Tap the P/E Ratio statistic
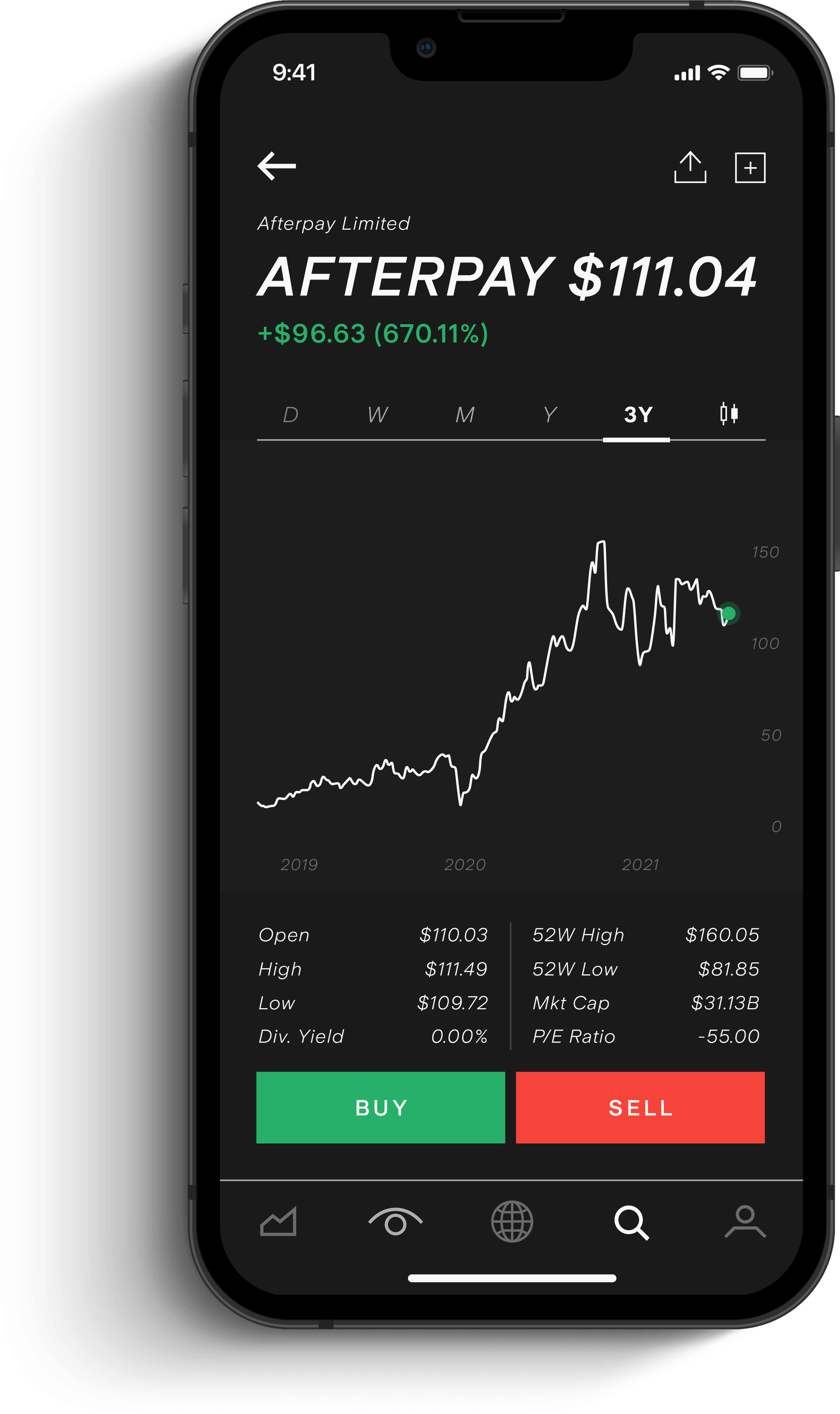 [573, 1036]
